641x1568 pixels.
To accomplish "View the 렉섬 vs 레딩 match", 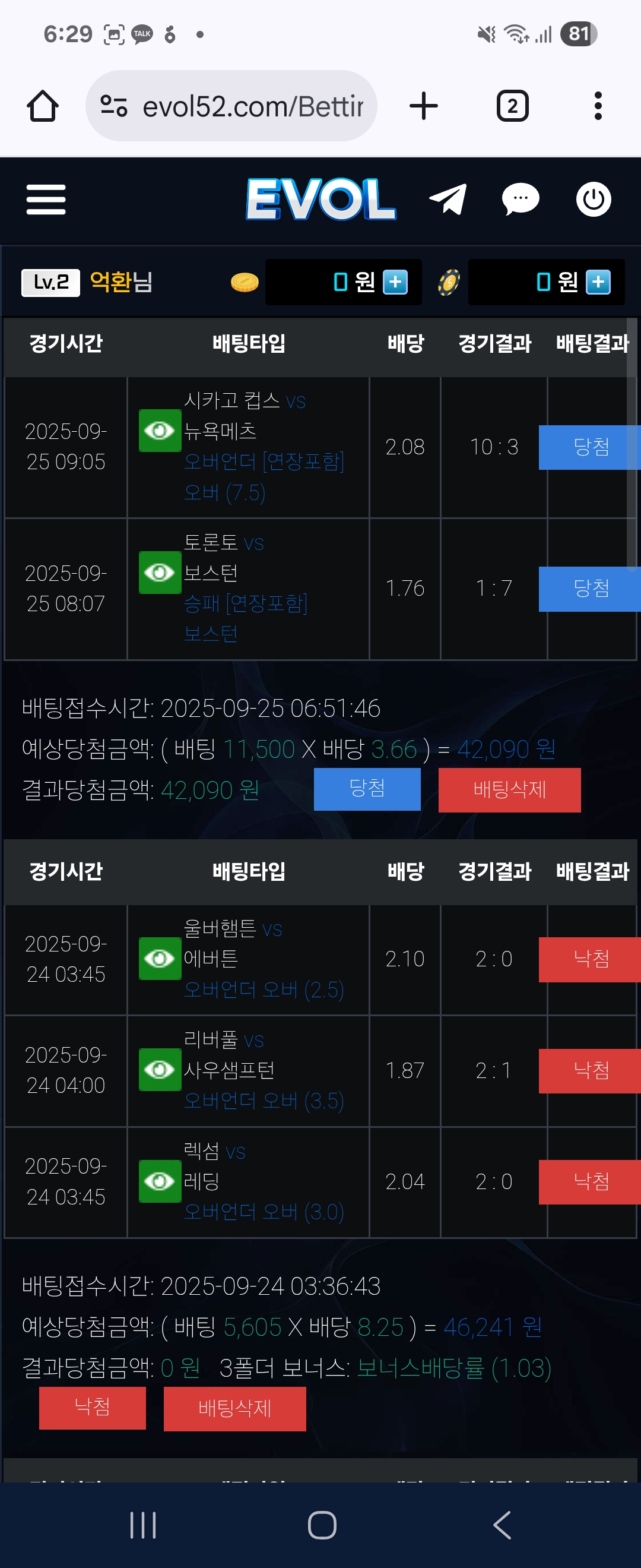I will (x=160, y=1181).
